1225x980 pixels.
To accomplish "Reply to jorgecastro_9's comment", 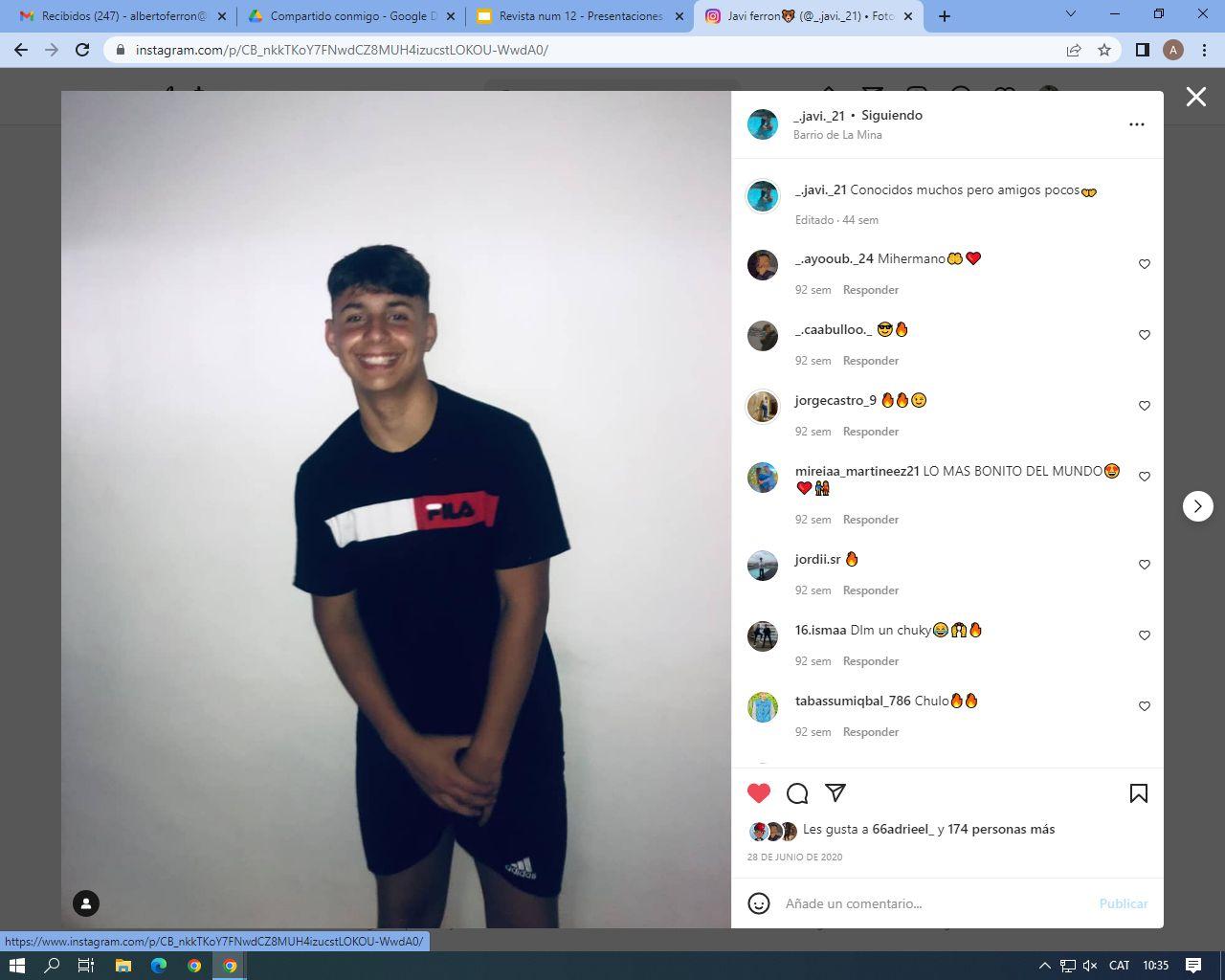I will tap(870, 432).
